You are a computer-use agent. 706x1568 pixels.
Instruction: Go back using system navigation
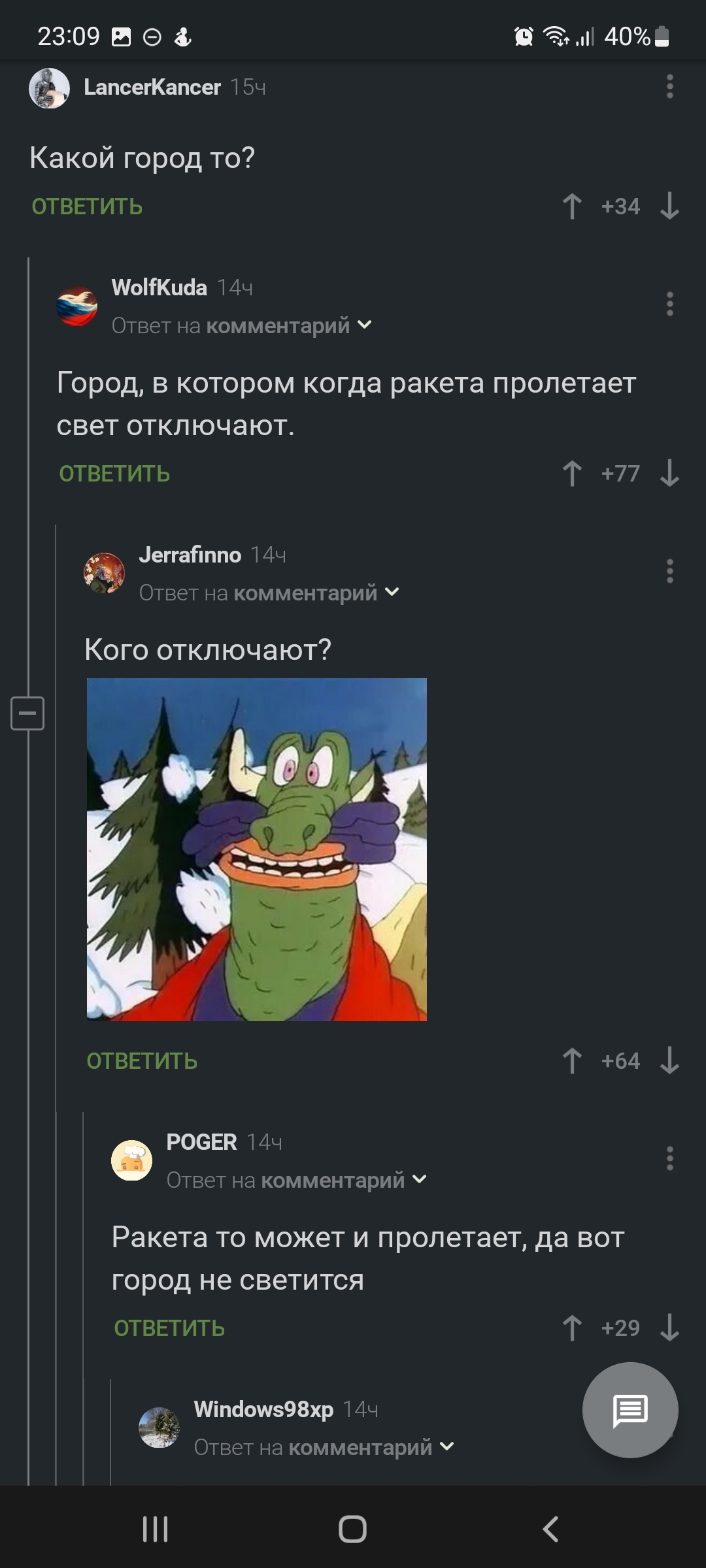coord(550,1529)
